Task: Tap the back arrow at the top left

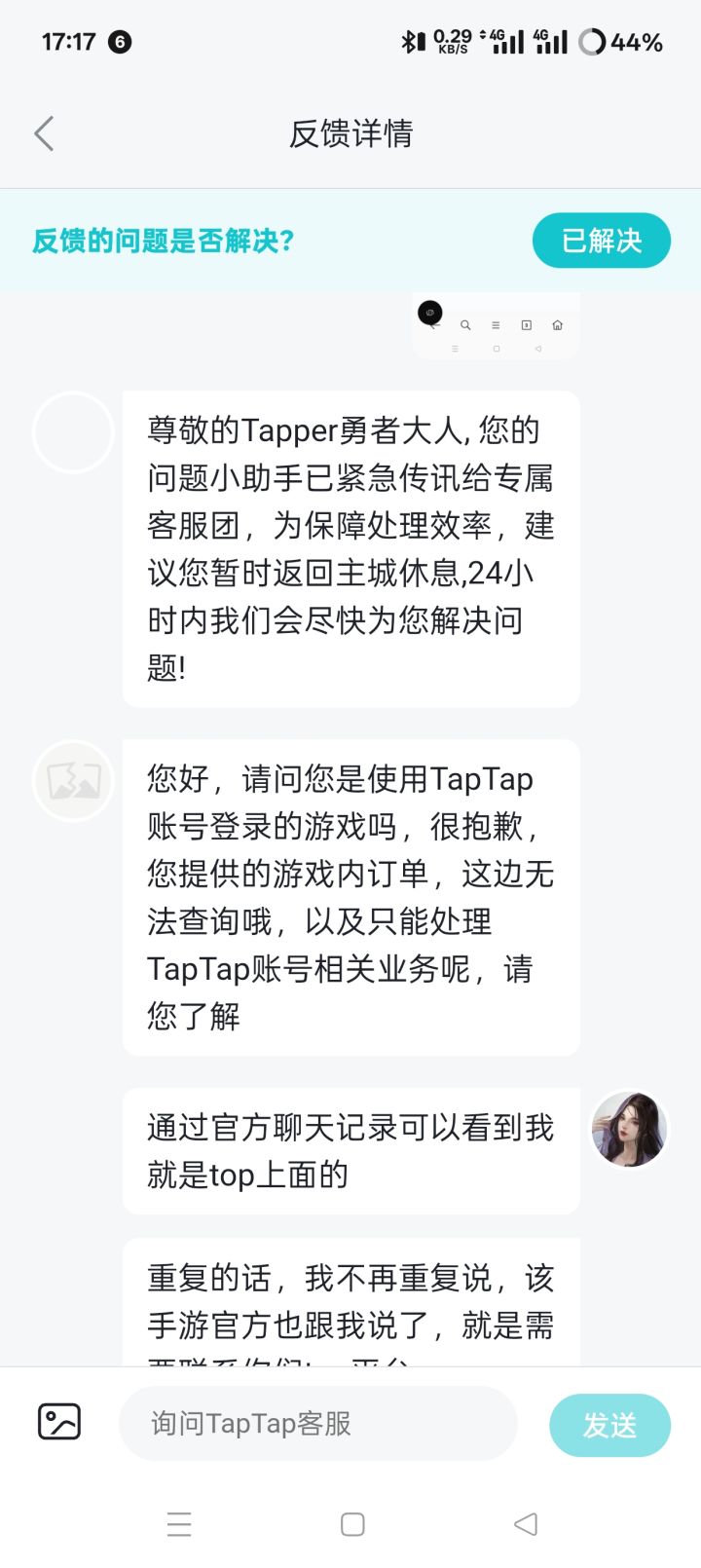Action: click(x=43, y=132)
